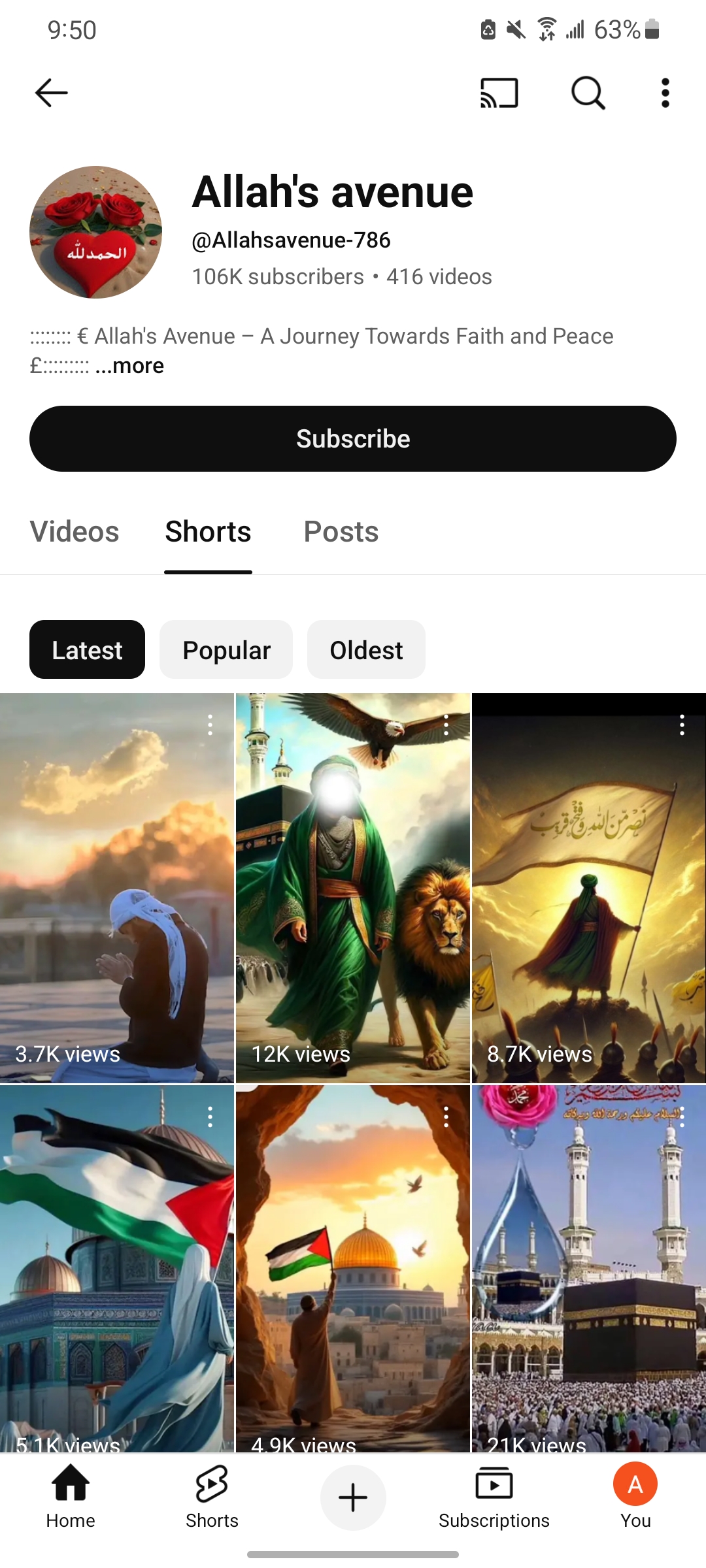Open the channel overflow menu
Image resolution: width=706 pixels, height=1568 pixels.
[665, 93]
